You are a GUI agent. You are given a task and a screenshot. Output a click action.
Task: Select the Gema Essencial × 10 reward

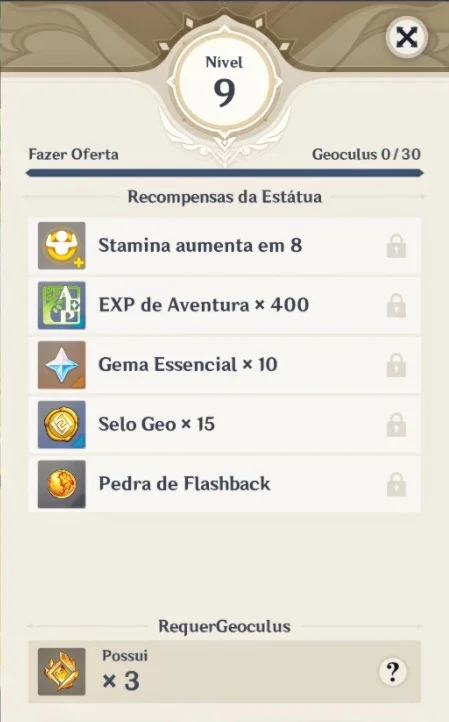pos(224,365)
